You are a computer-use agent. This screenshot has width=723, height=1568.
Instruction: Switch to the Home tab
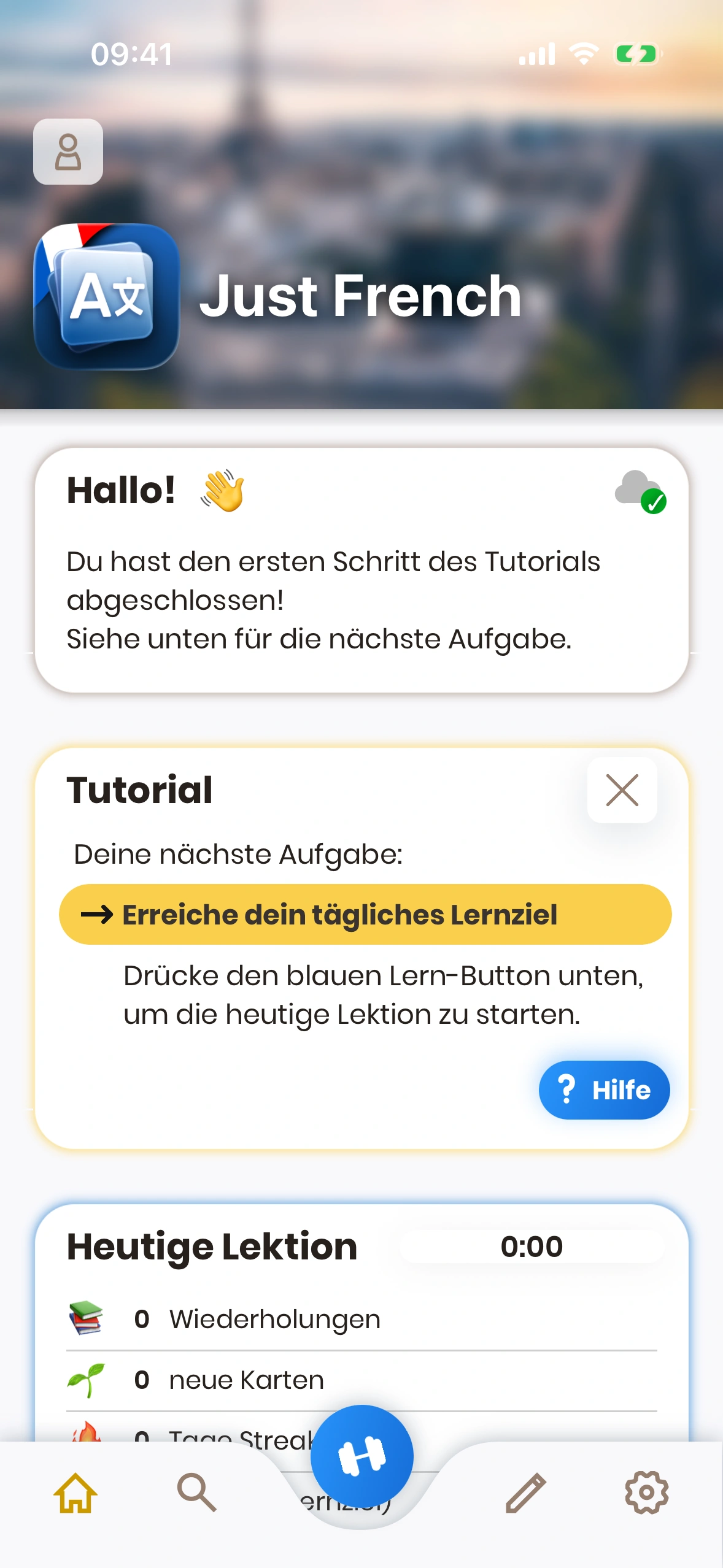pyautogui.click(x=75, y=1493)
